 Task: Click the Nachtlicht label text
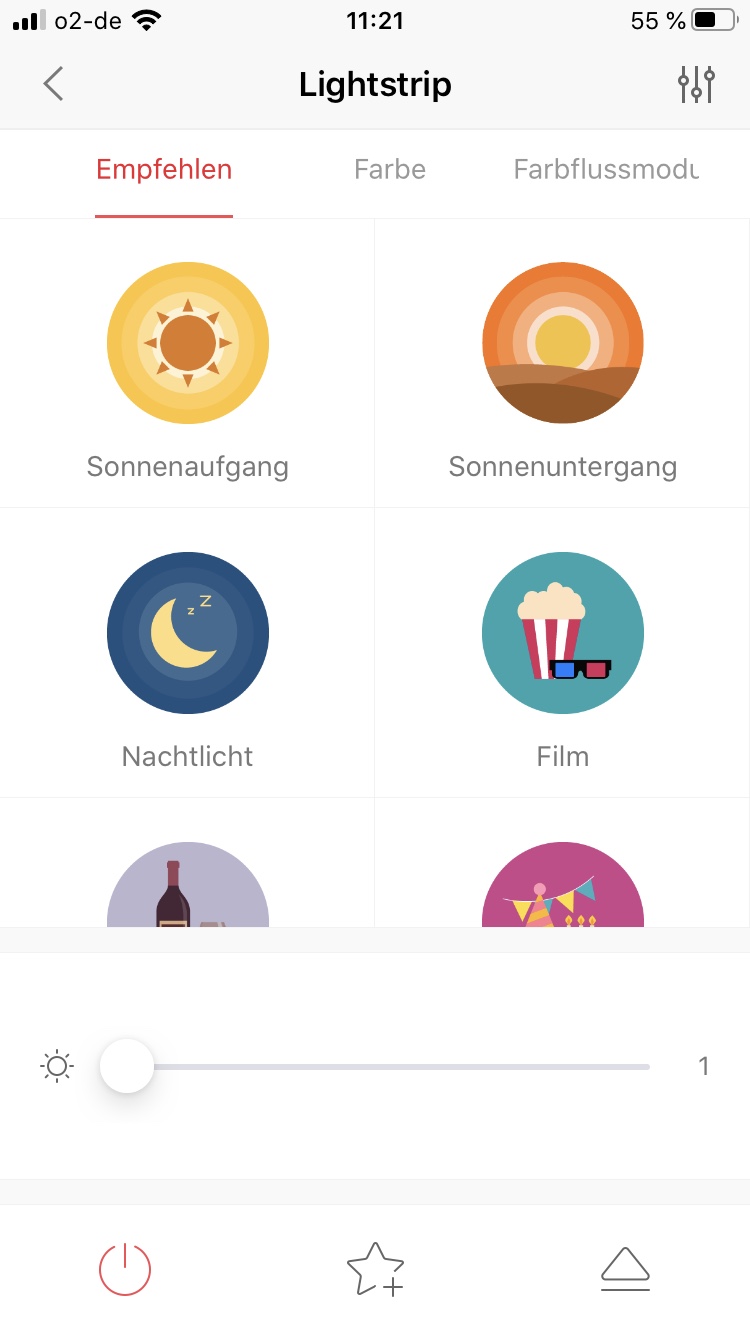point(187,756)
